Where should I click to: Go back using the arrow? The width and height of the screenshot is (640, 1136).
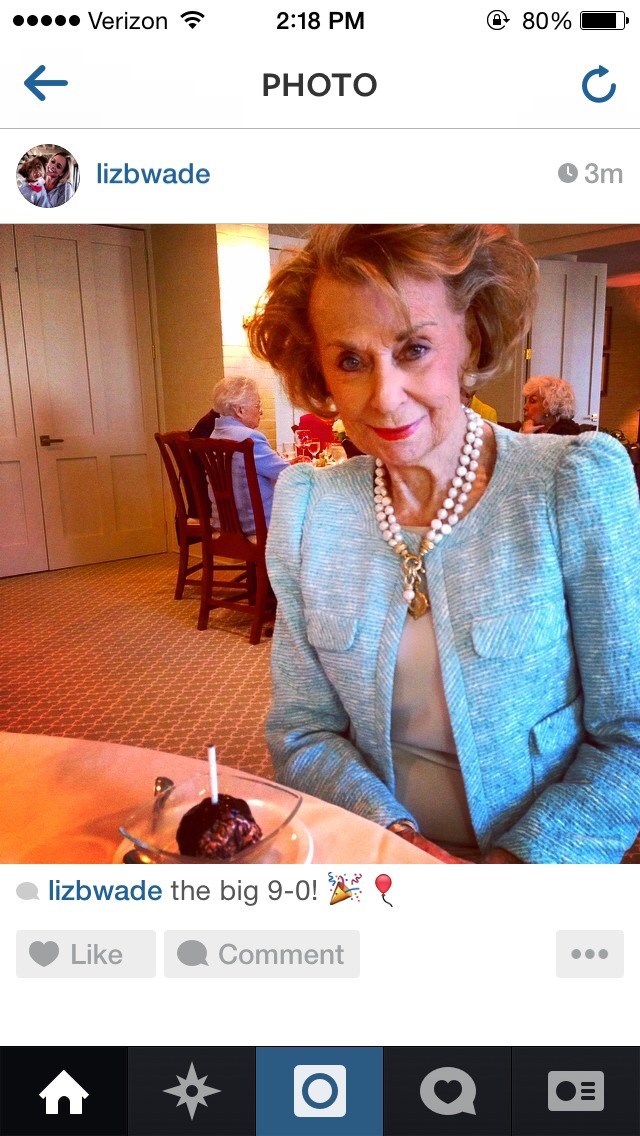coord(46,84)
